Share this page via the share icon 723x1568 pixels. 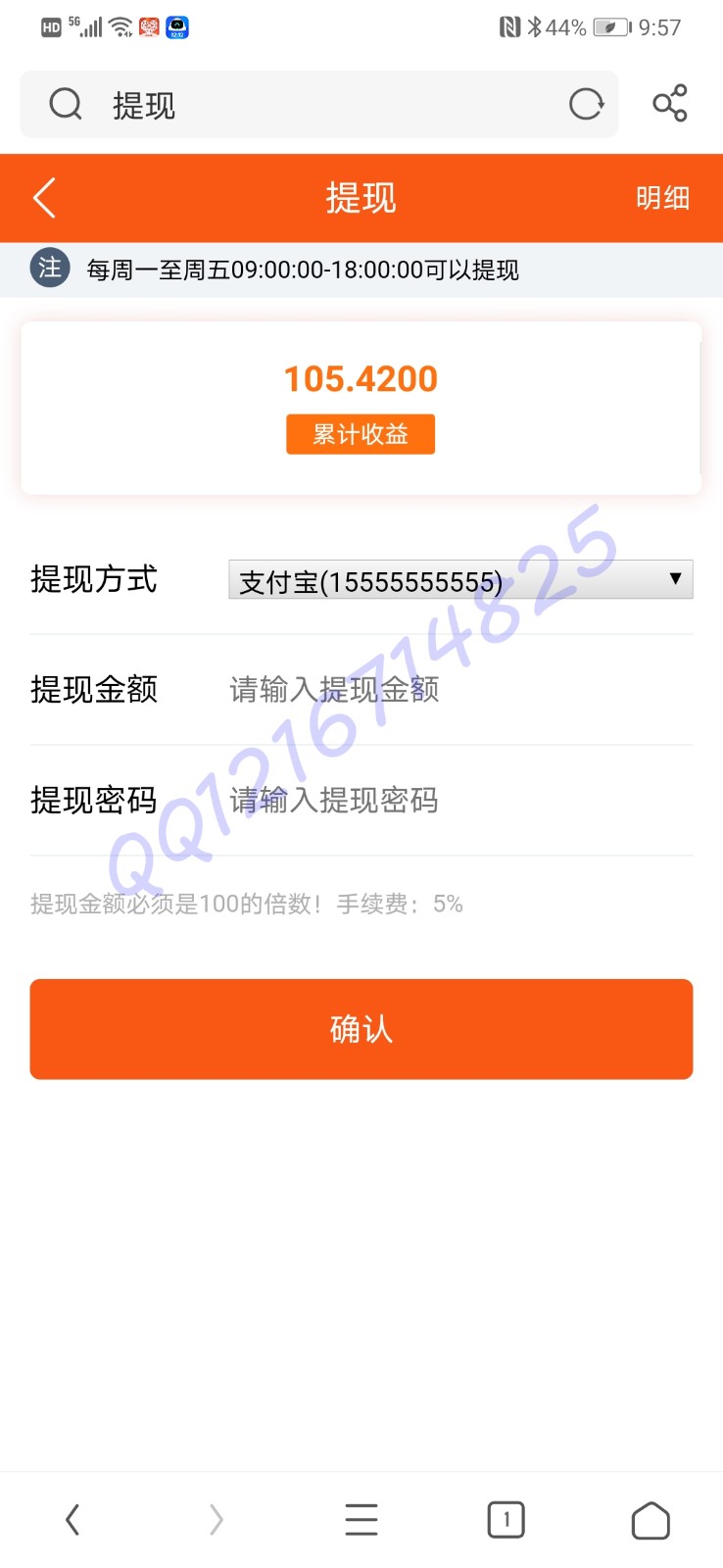(670, 104)
